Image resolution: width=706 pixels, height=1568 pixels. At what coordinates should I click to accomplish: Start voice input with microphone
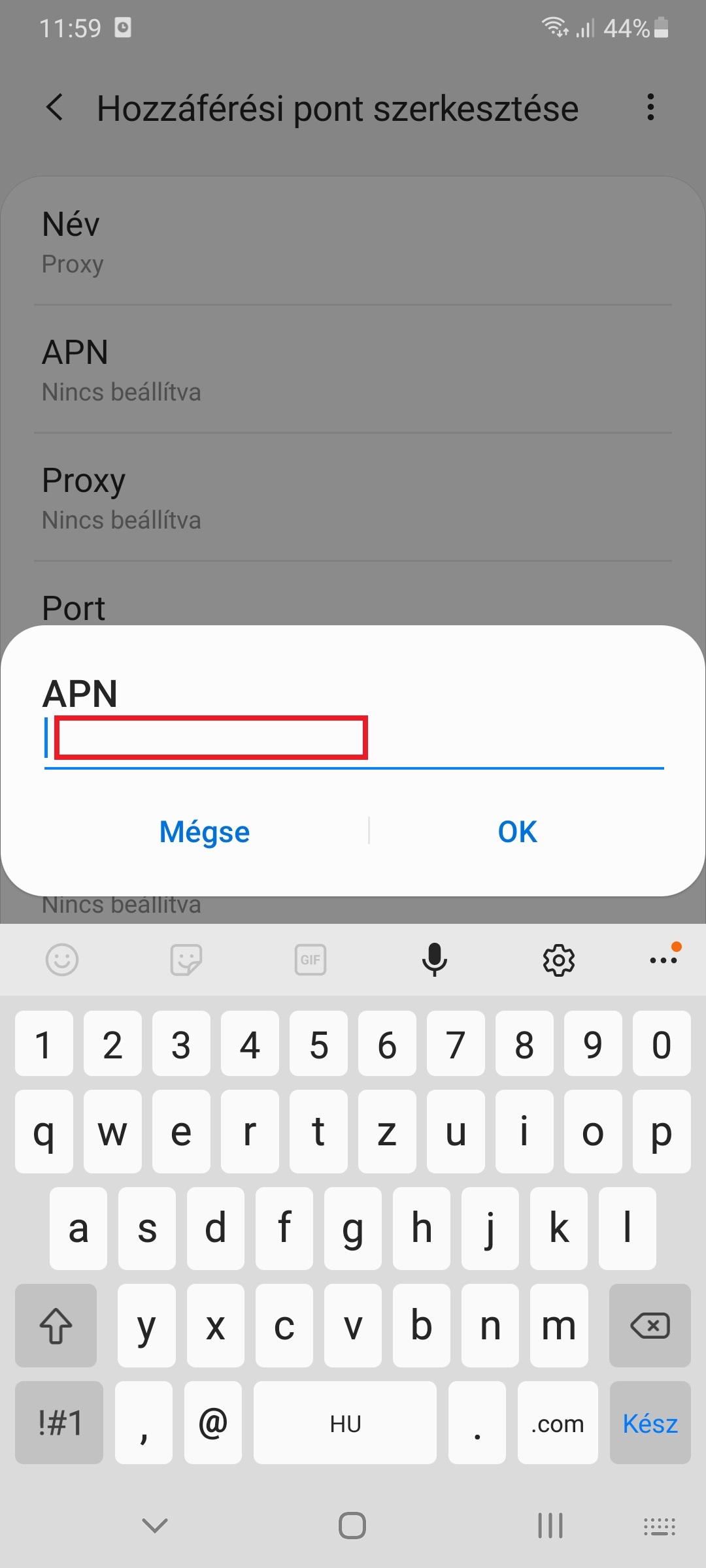[434, 960]
